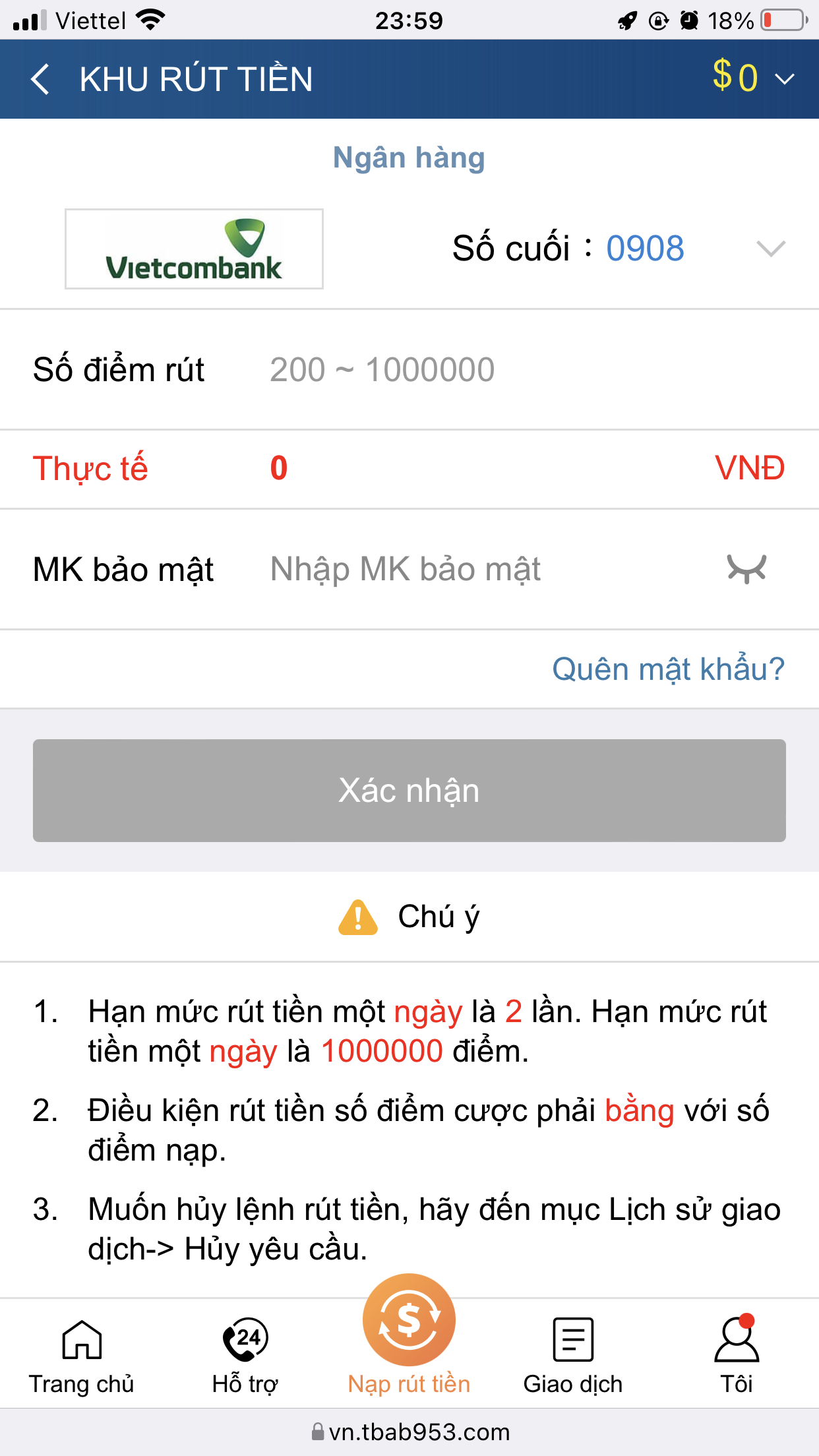Toggle security password visibility eye icon
The width and height of the screenshot is (819, 1456).
coord(746,569)
